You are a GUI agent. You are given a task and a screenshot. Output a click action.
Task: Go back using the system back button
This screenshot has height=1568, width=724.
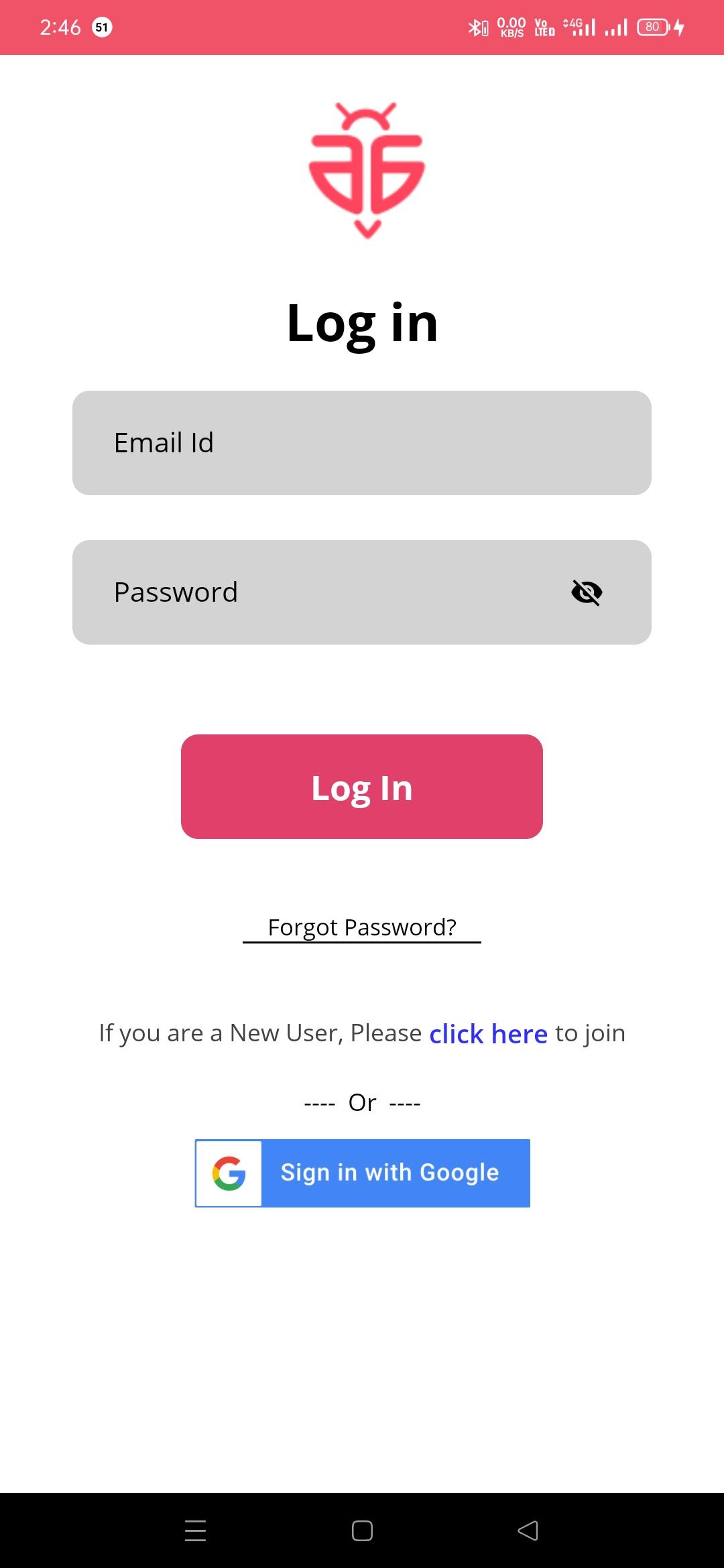[x=528, y=1530]
